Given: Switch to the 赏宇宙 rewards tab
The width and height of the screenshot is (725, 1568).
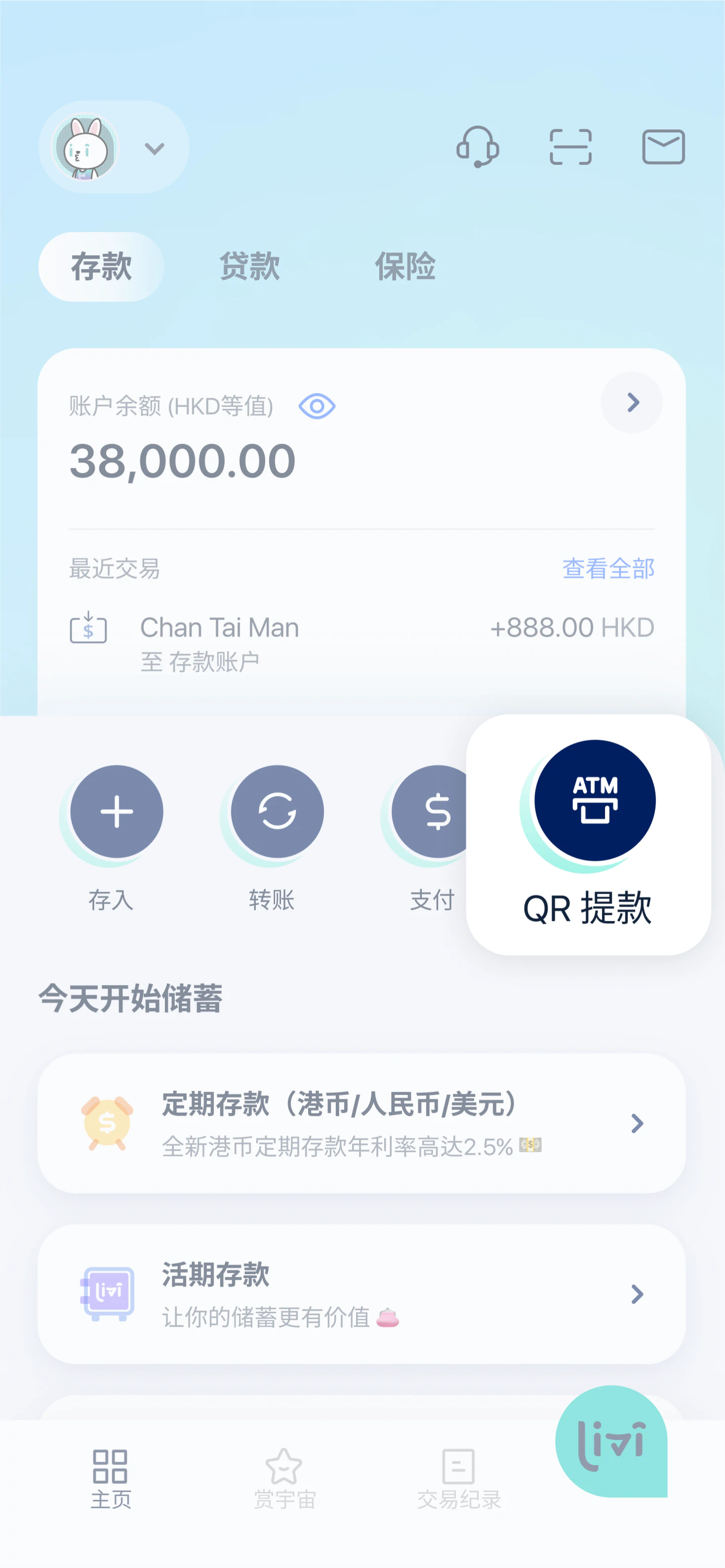Looking at the screenshot, I should tap(284, 1479).
